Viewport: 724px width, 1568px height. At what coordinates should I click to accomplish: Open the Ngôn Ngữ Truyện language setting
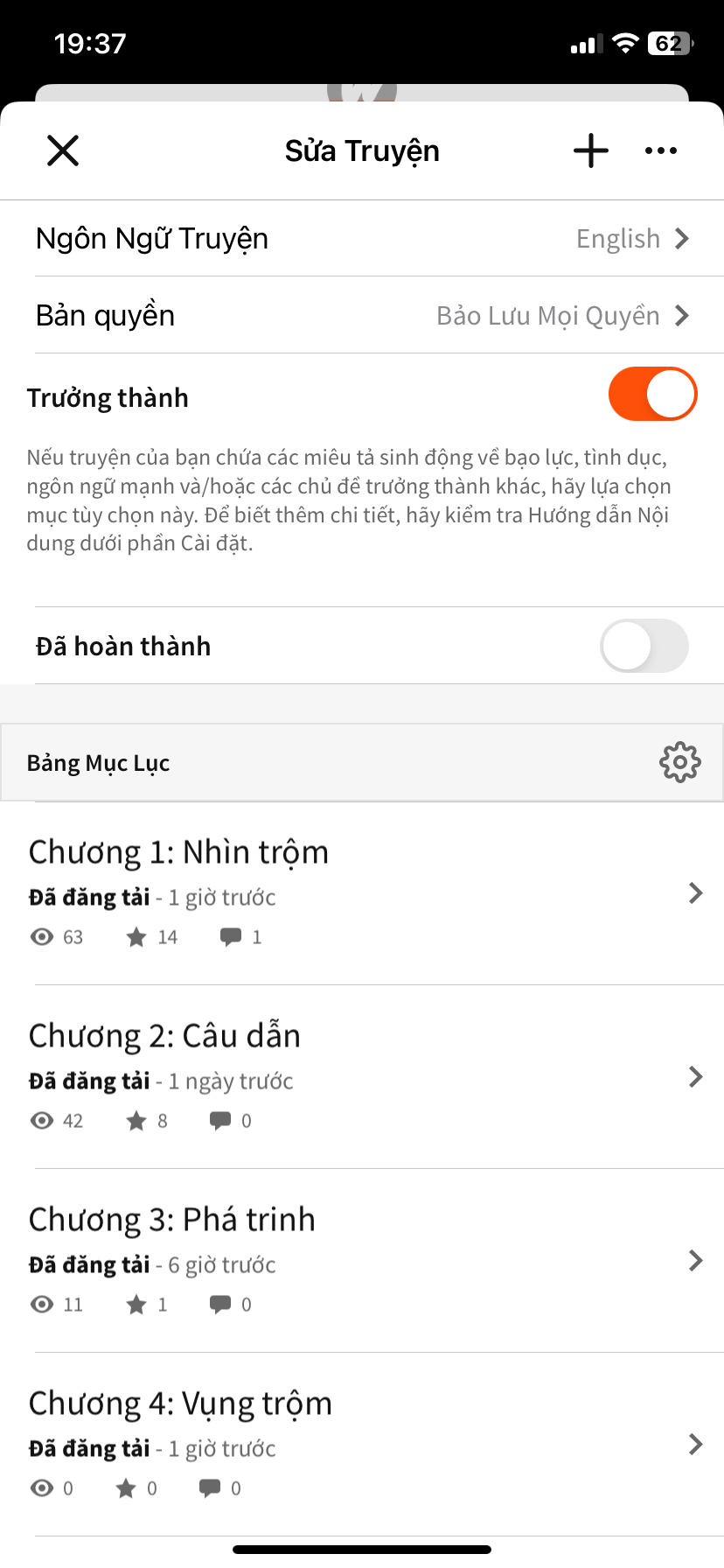tap(362, 238)
